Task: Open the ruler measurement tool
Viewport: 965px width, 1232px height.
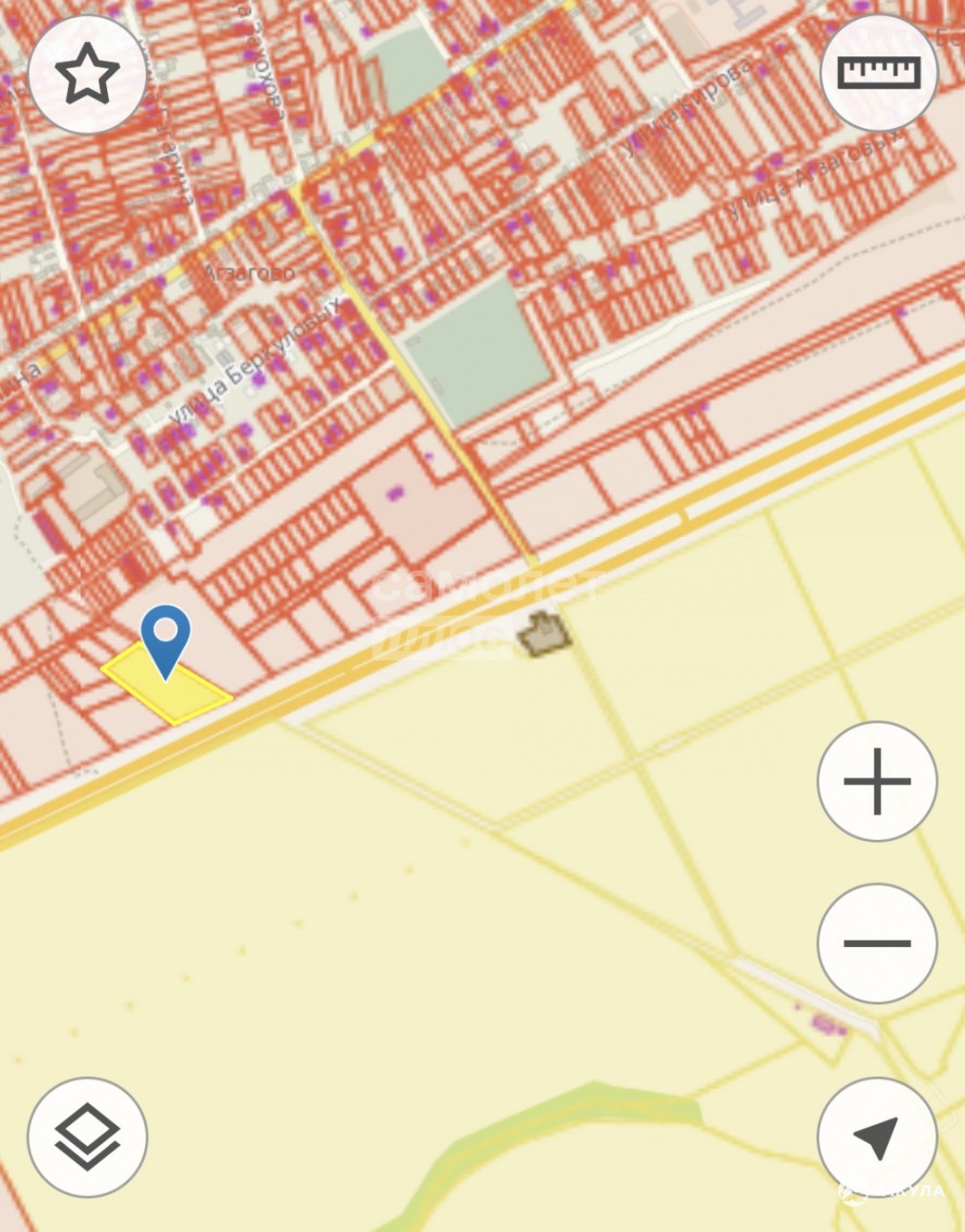Action: click(878, 73)
